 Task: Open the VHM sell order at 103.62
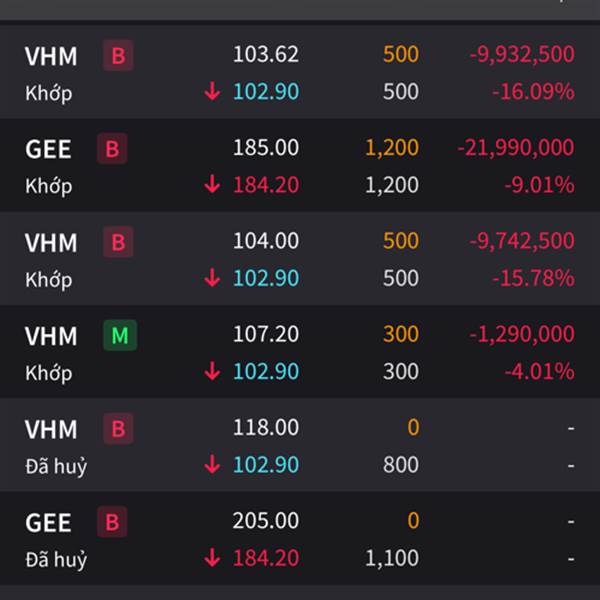[x=300, y=72]
